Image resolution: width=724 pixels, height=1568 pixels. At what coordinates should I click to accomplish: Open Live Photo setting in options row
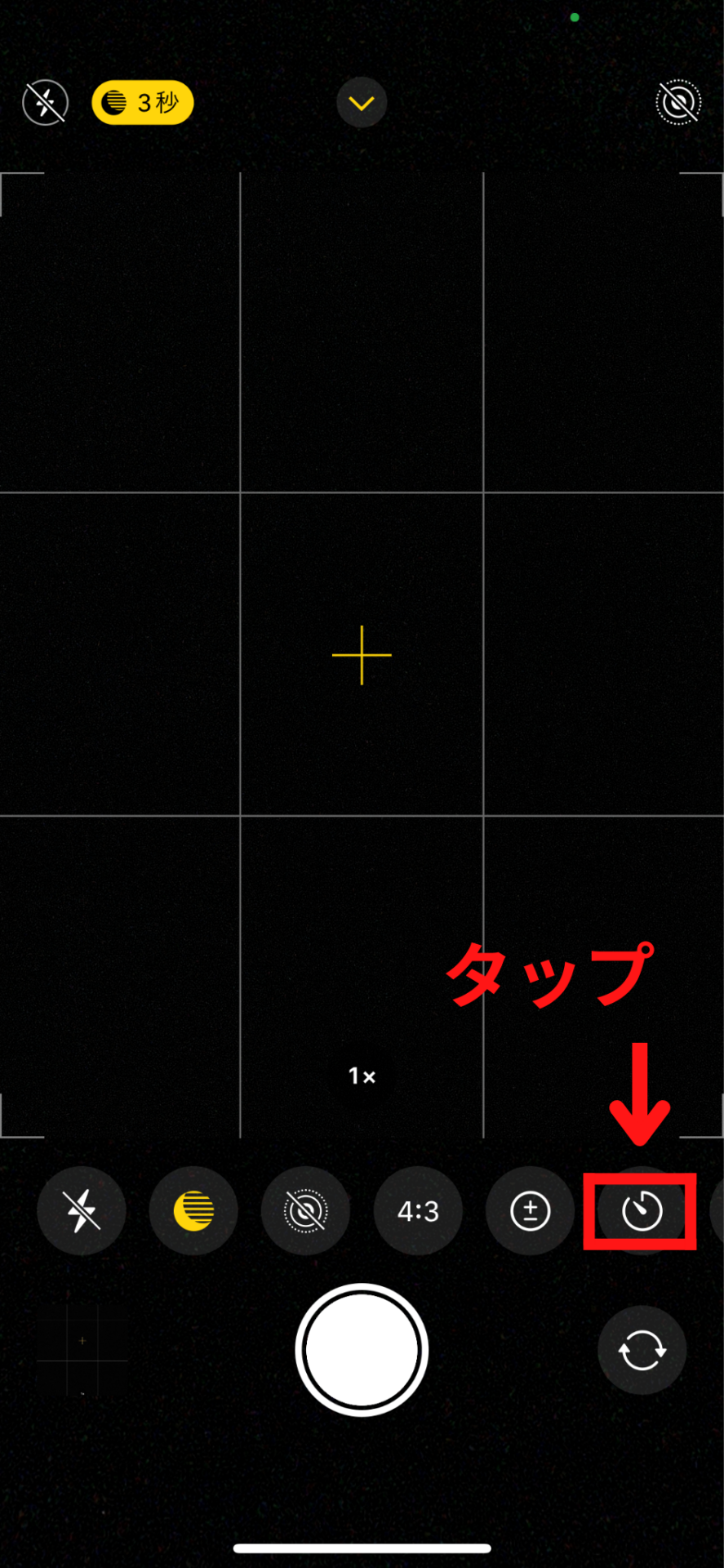tap(305, 1210)
